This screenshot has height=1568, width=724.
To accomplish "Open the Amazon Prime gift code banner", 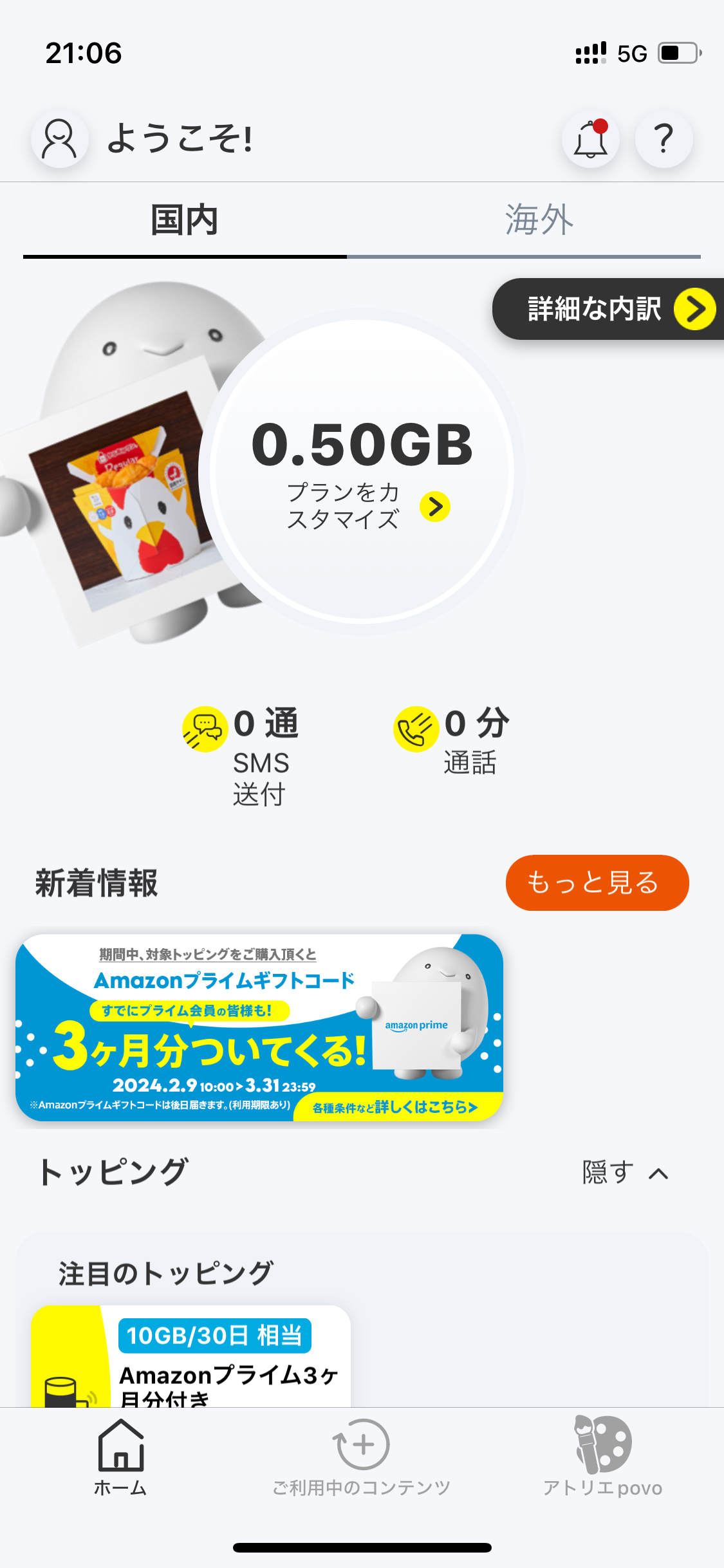I will (x=259, y=1028).
